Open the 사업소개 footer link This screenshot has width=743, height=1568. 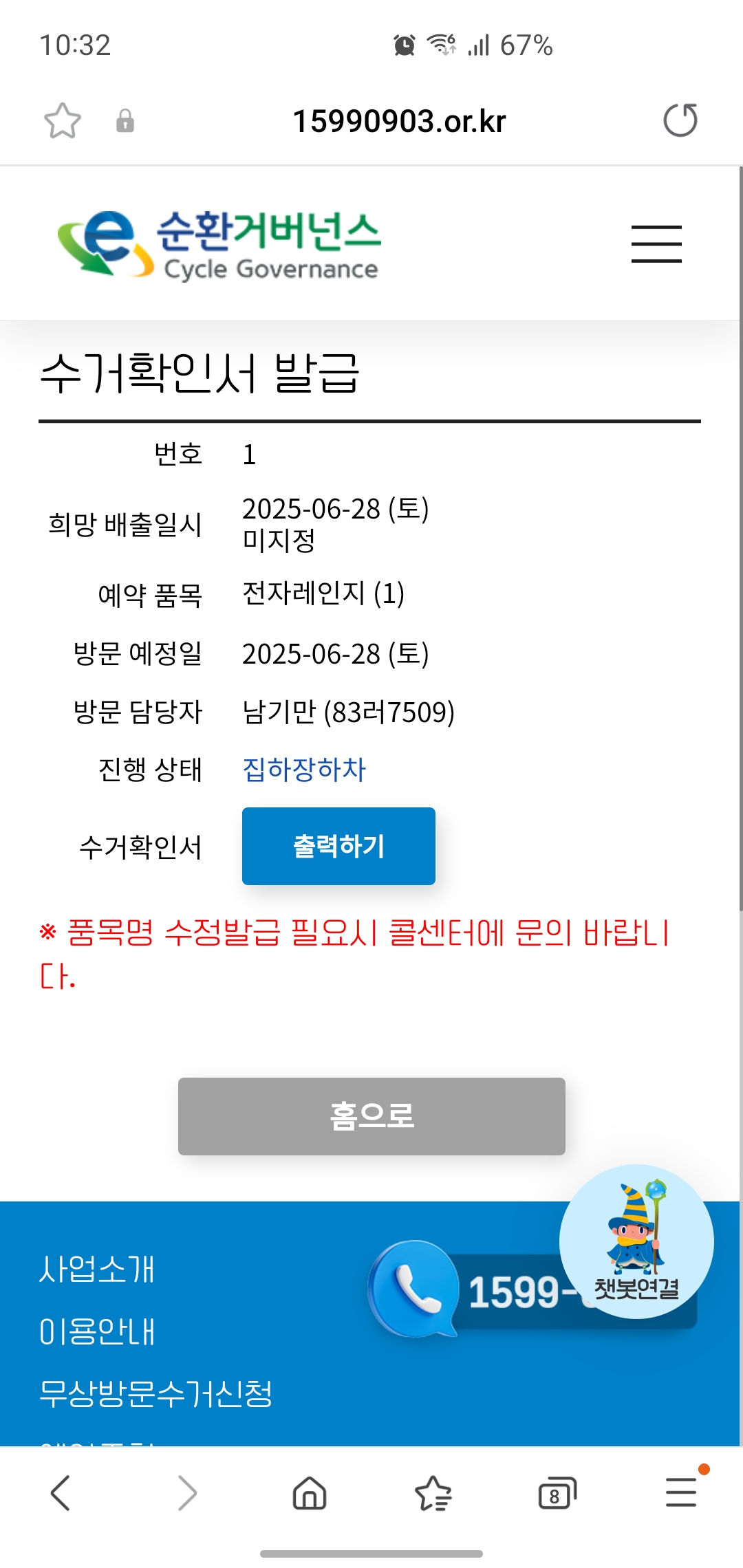(97, 1269)
